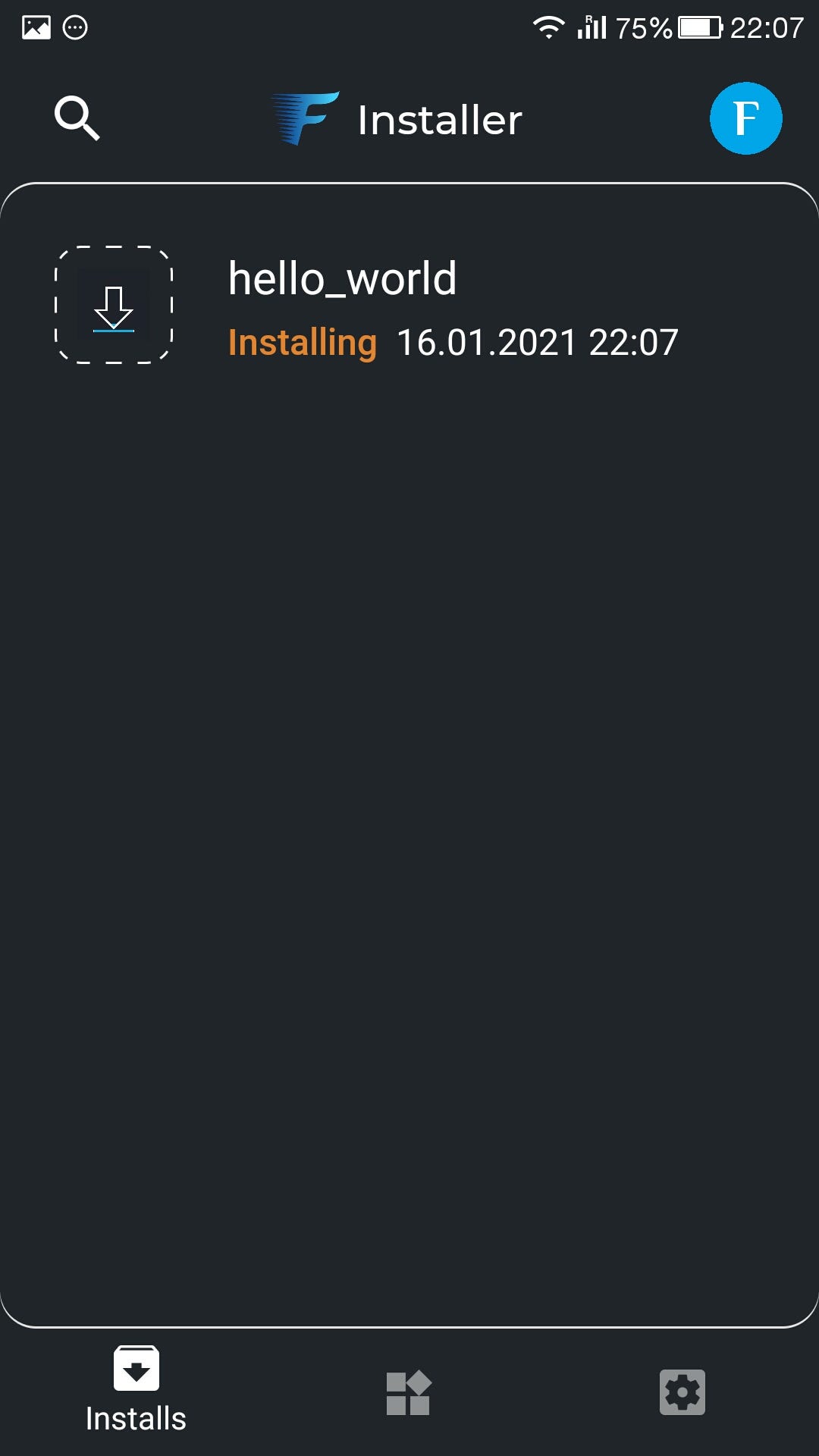Open the search magnifier icon

coord(77,118)
